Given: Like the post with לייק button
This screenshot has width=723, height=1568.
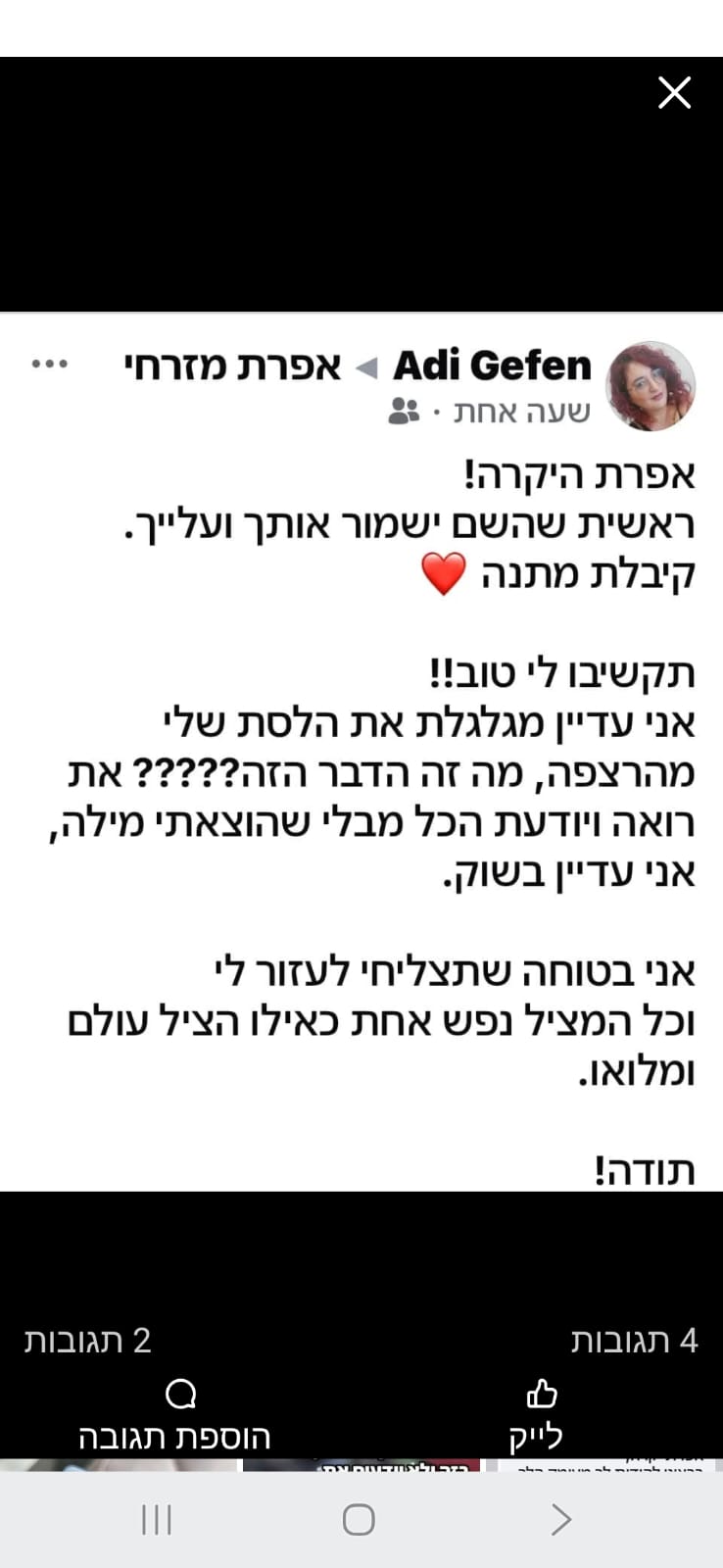Looking at the screenshot, I should [x=539, y=1414].
